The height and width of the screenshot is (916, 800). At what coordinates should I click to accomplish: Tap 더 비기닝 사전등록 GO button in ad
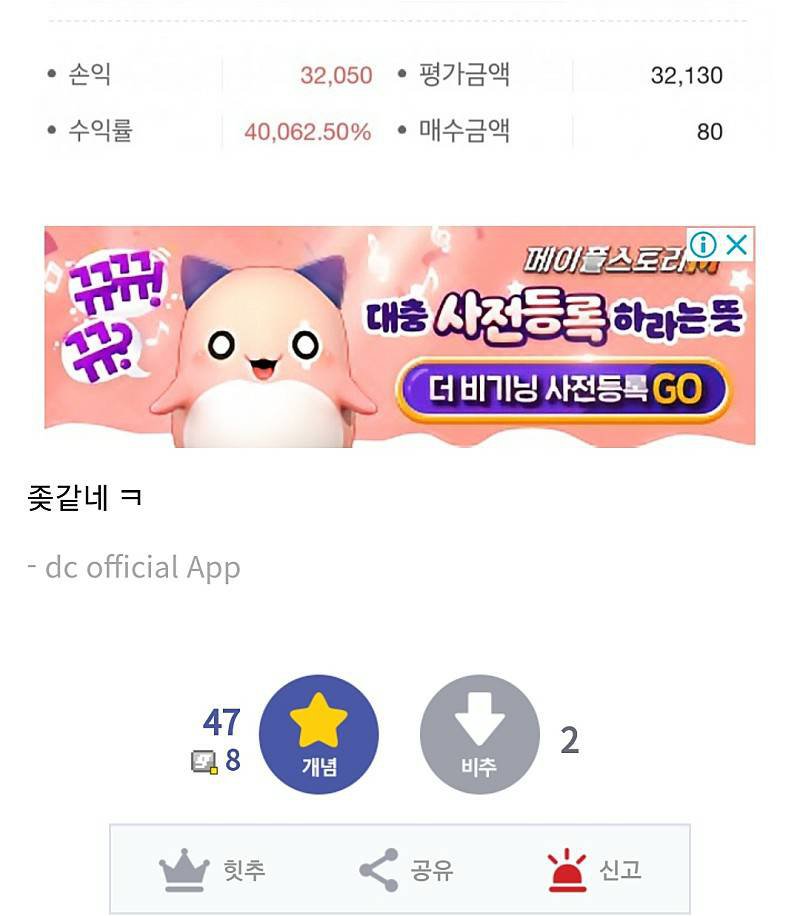pos(564,388)
